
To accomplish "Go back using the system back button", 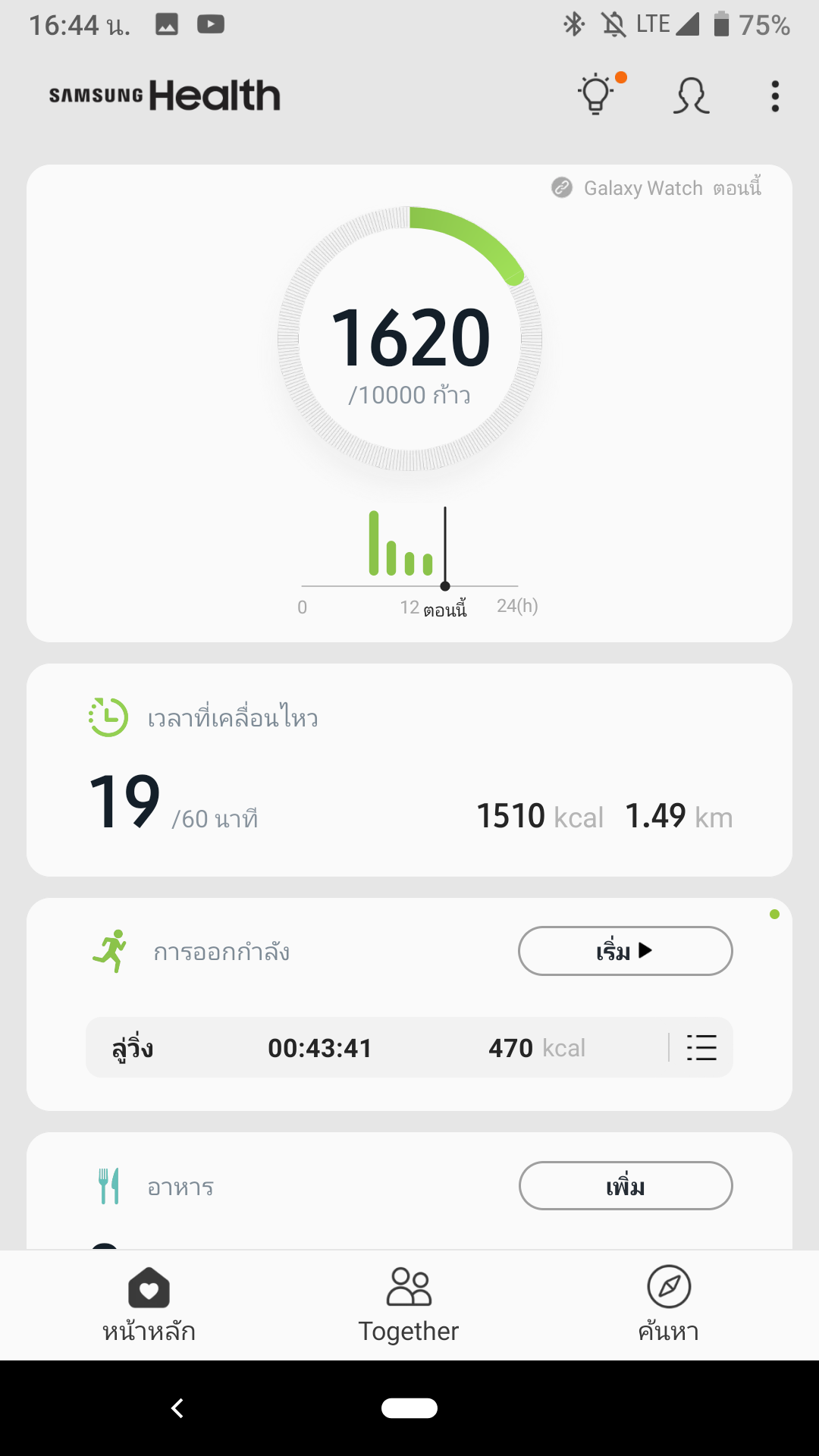I will pos(177,1408).
